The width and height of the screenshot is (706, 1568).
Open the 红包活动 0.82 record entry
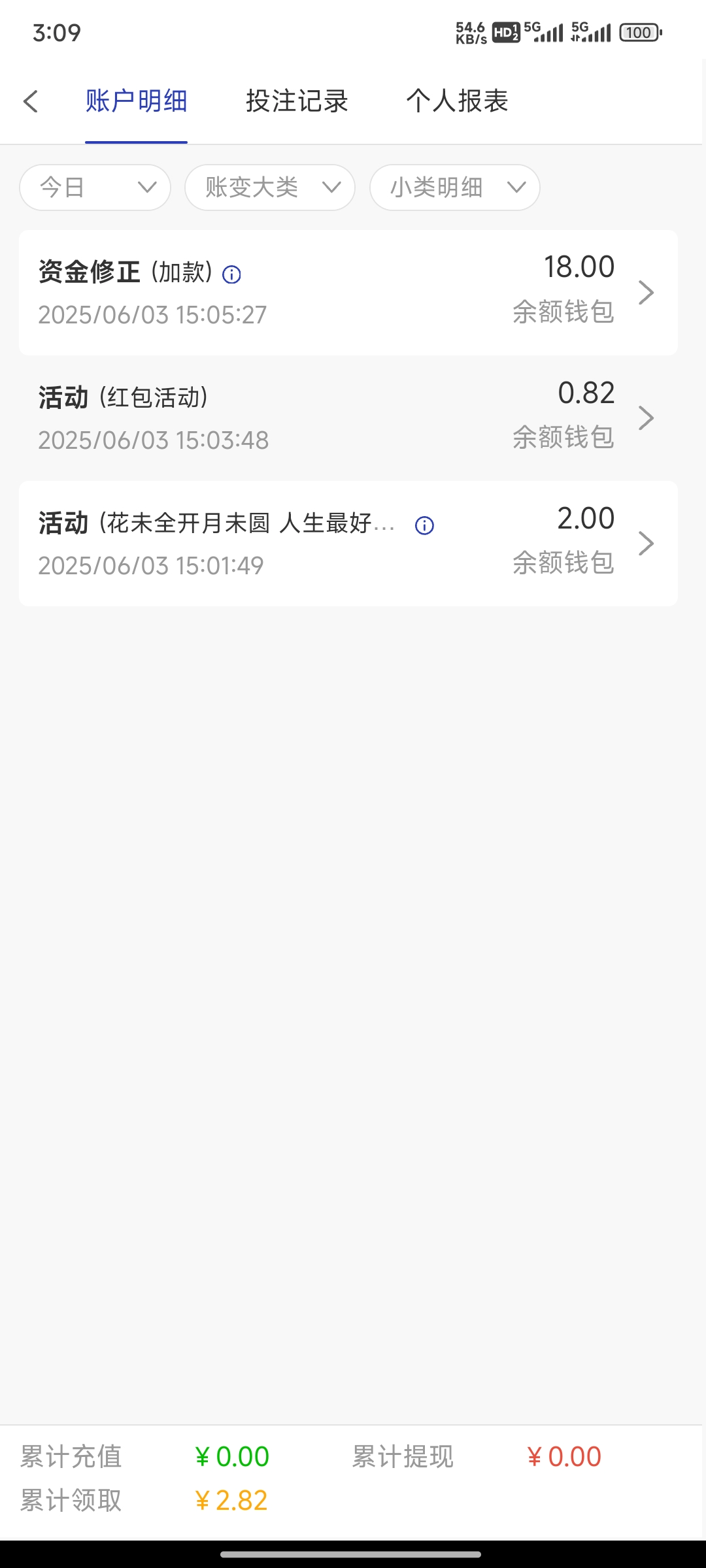pyautogui.click(x=327, y=417)
